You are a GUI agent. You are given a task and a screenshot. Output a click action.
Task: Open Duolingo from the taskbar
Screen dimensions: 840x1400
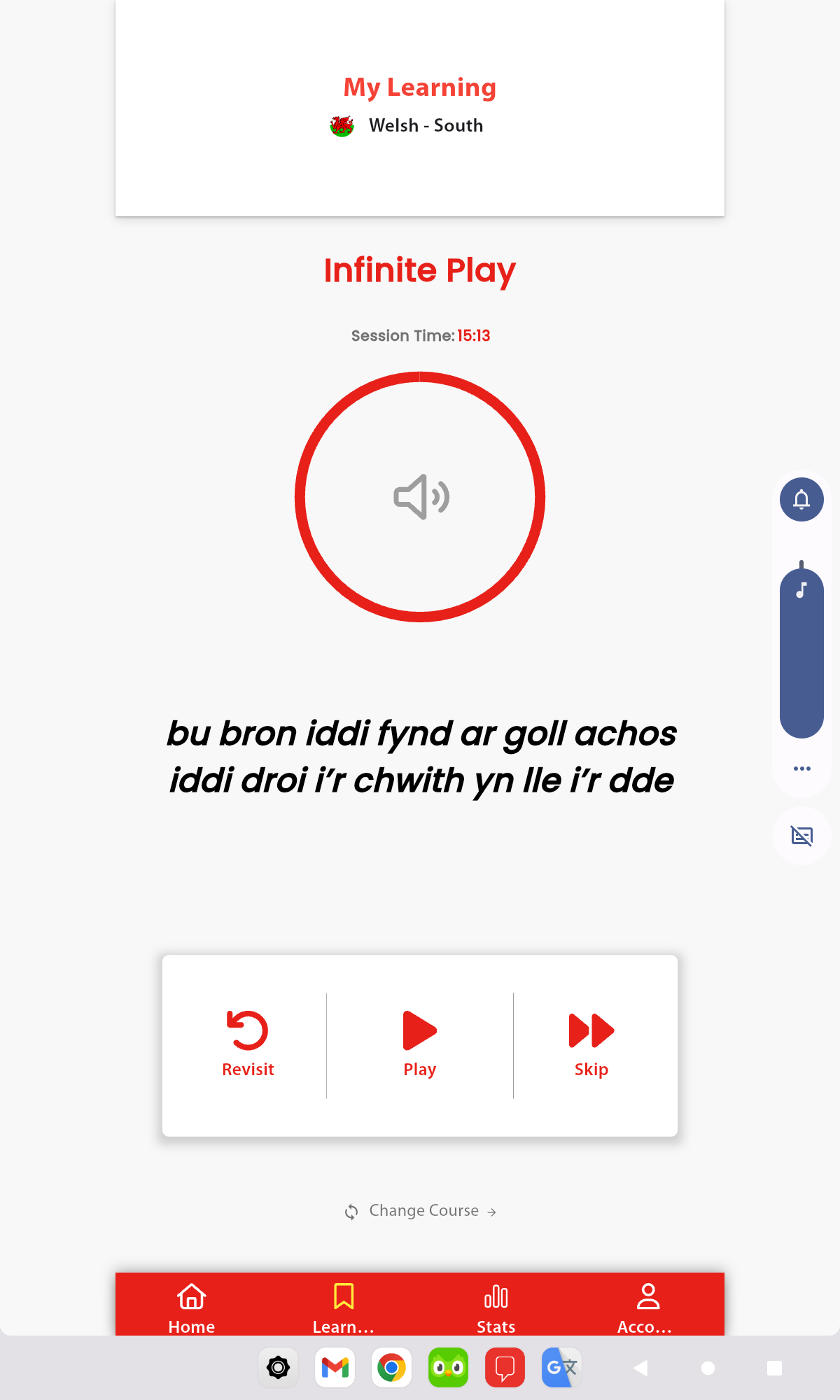click(448, 1367)
